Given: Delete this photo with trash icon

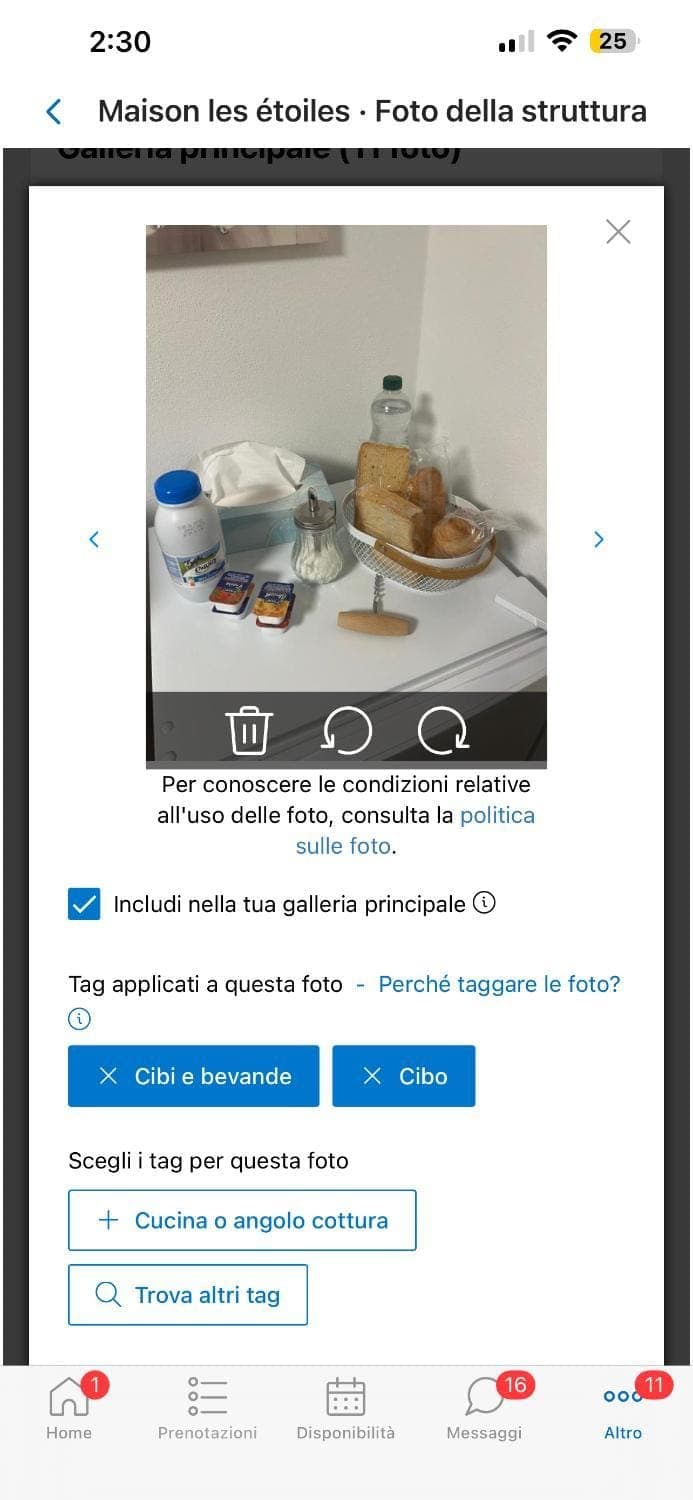Looking at the screenshot, I should pyautogui.click(x=249, y=730).
